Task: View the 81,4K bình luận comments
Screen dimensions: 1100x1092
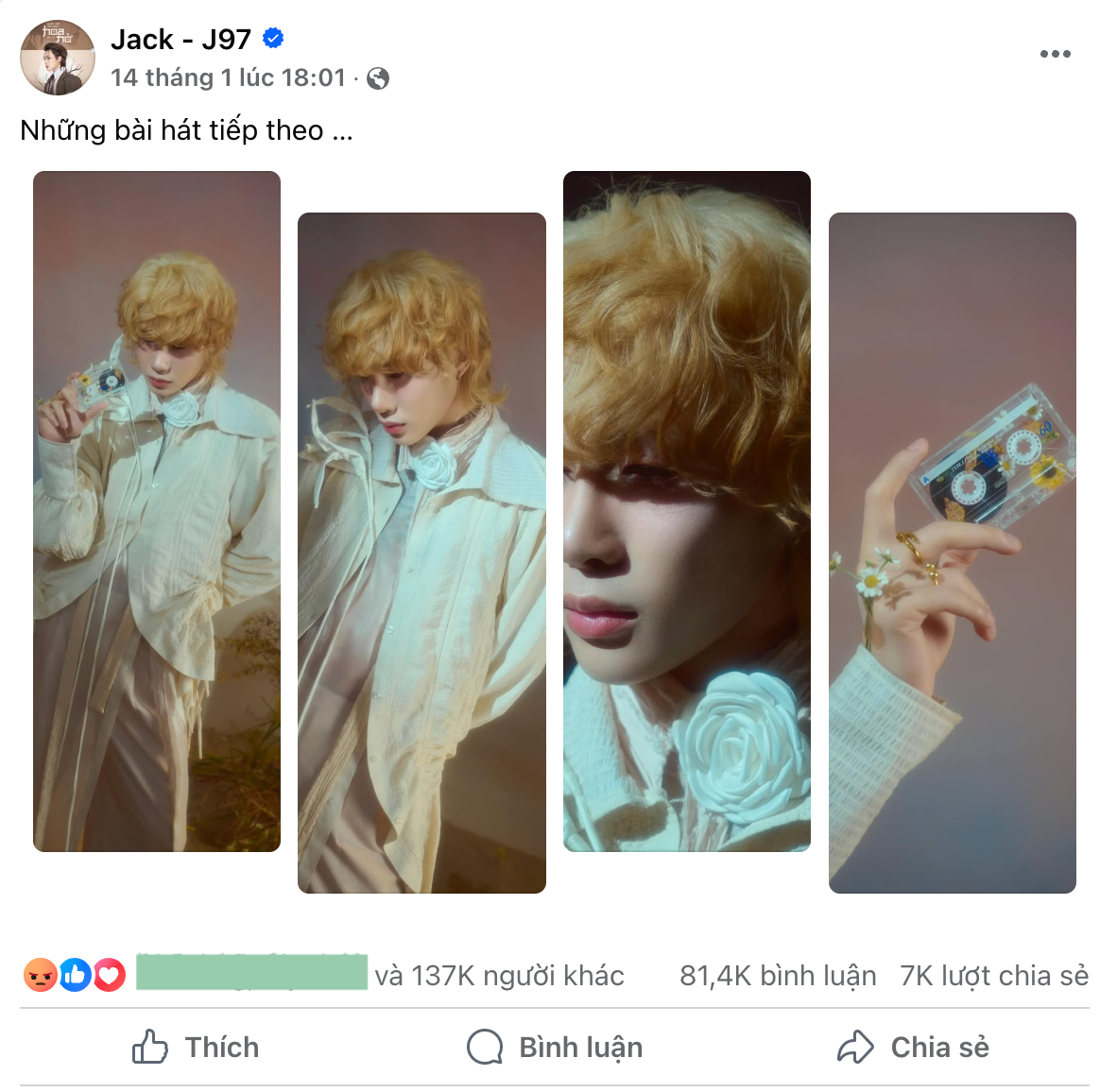Action: click(x=778, y=975)
